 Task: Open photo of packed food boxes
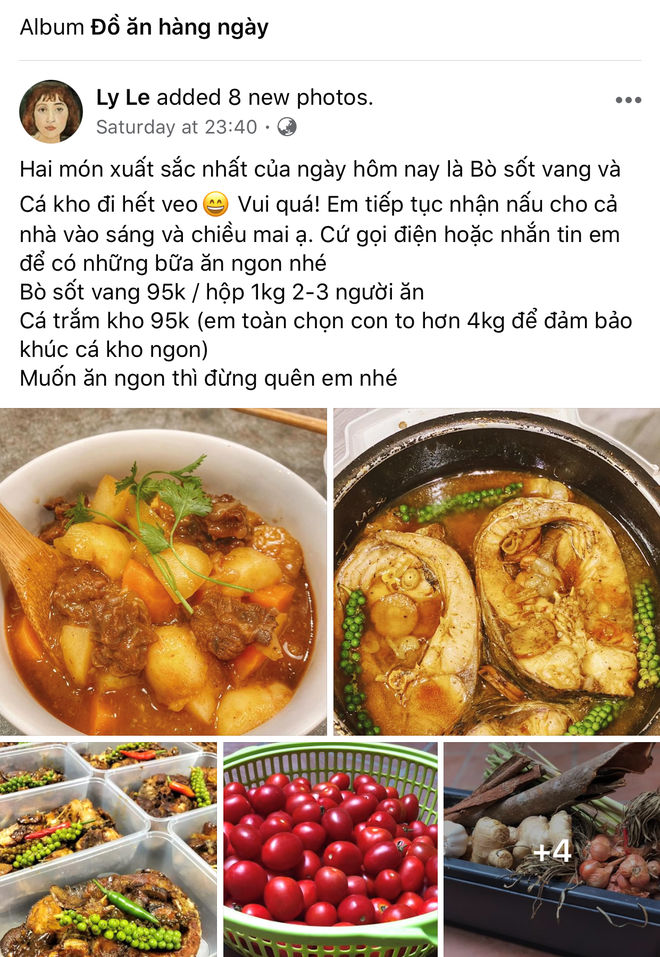(108, 848)
